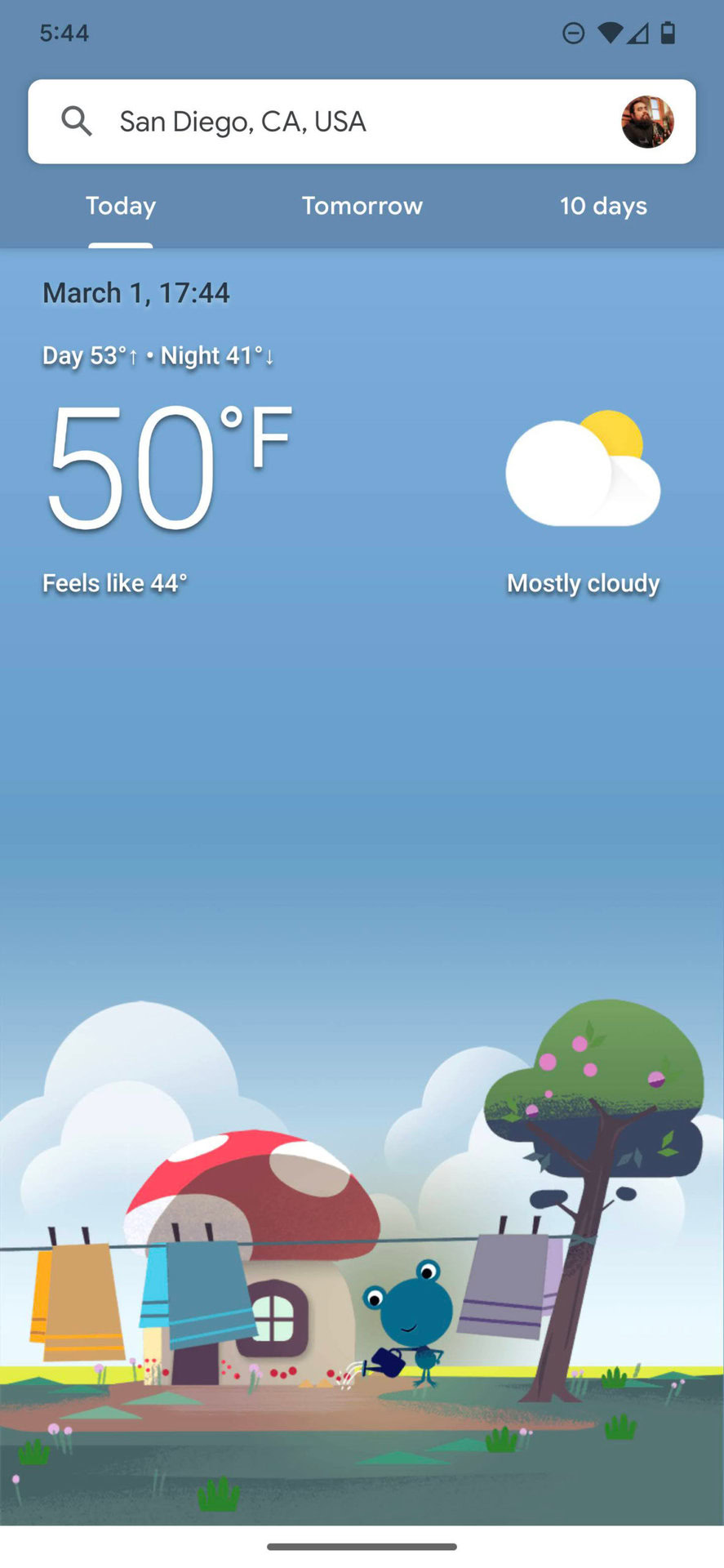Switch to the Tomorrow tab
This screenshot has width=724, height=1568.
(x=362, y=206)
